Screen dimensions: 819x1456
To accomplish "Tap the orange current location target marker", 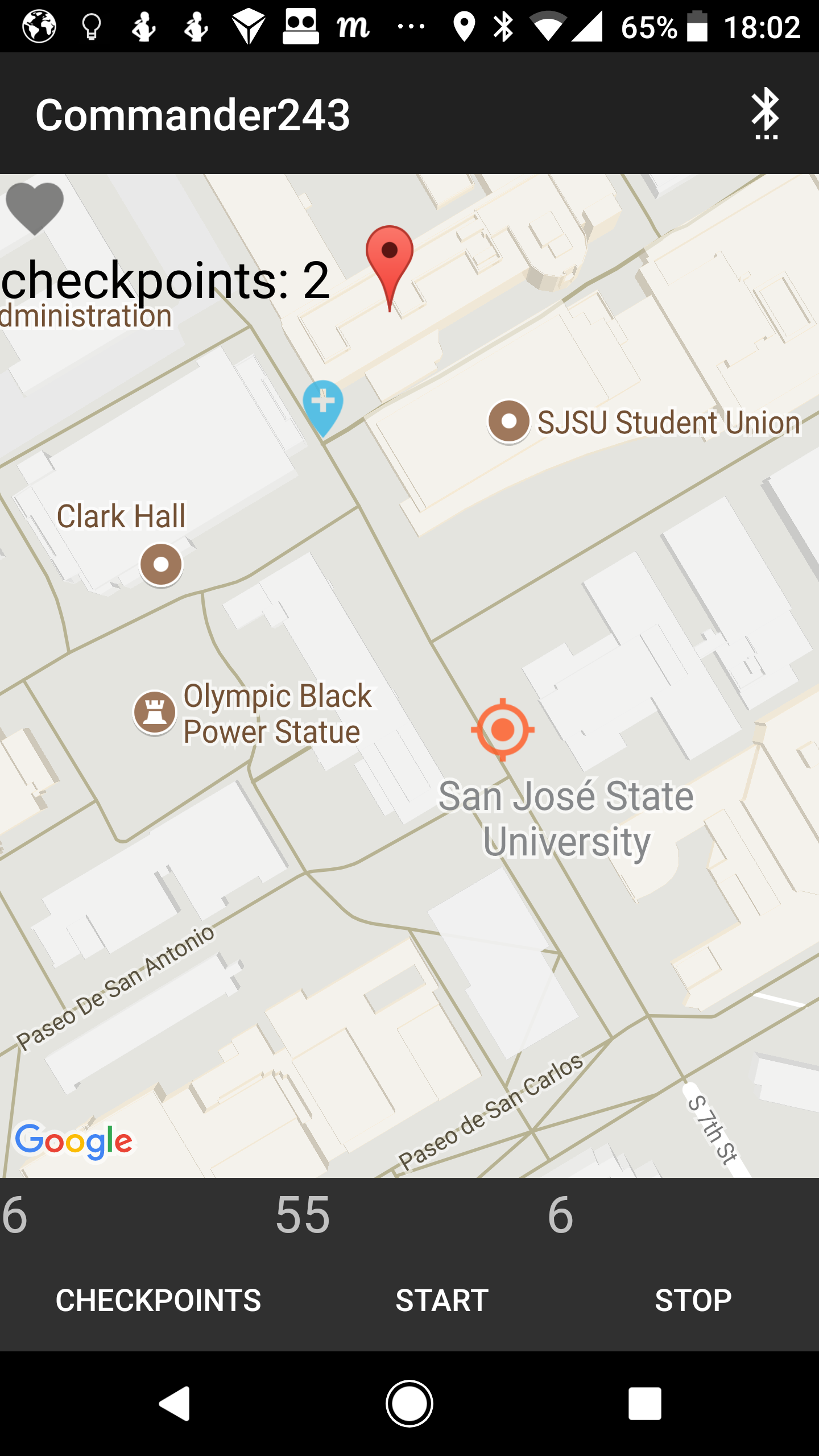I will (503, 730).
